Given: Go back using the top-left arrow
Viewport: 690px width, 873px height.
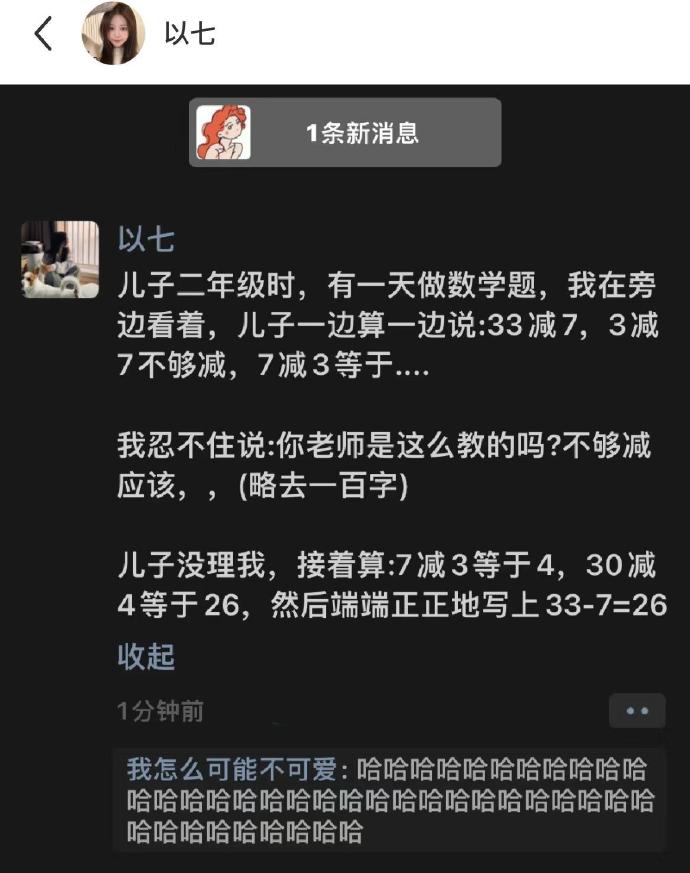Looking at the screenshot, I should [42, 34].
